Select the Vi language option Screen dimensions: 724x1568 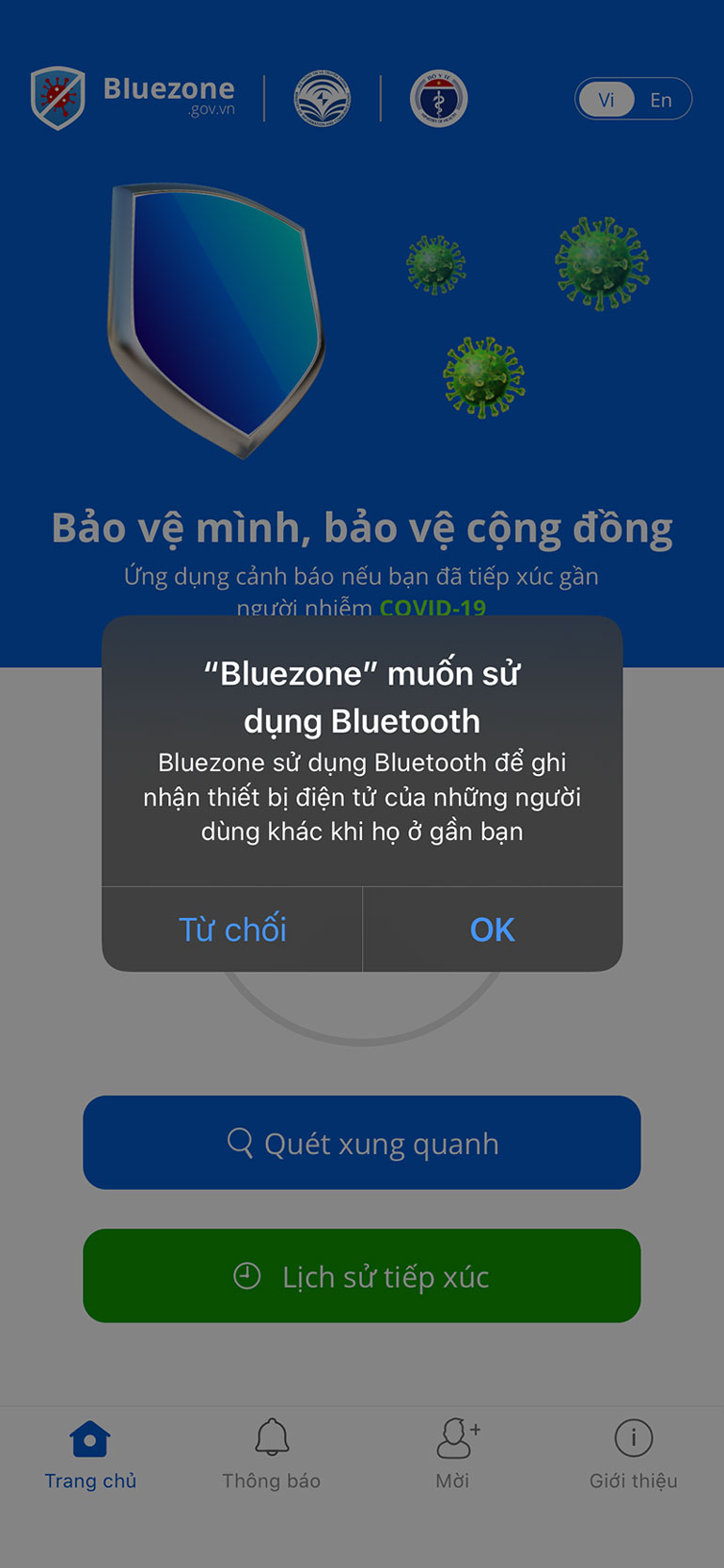(x=606, y=100)
